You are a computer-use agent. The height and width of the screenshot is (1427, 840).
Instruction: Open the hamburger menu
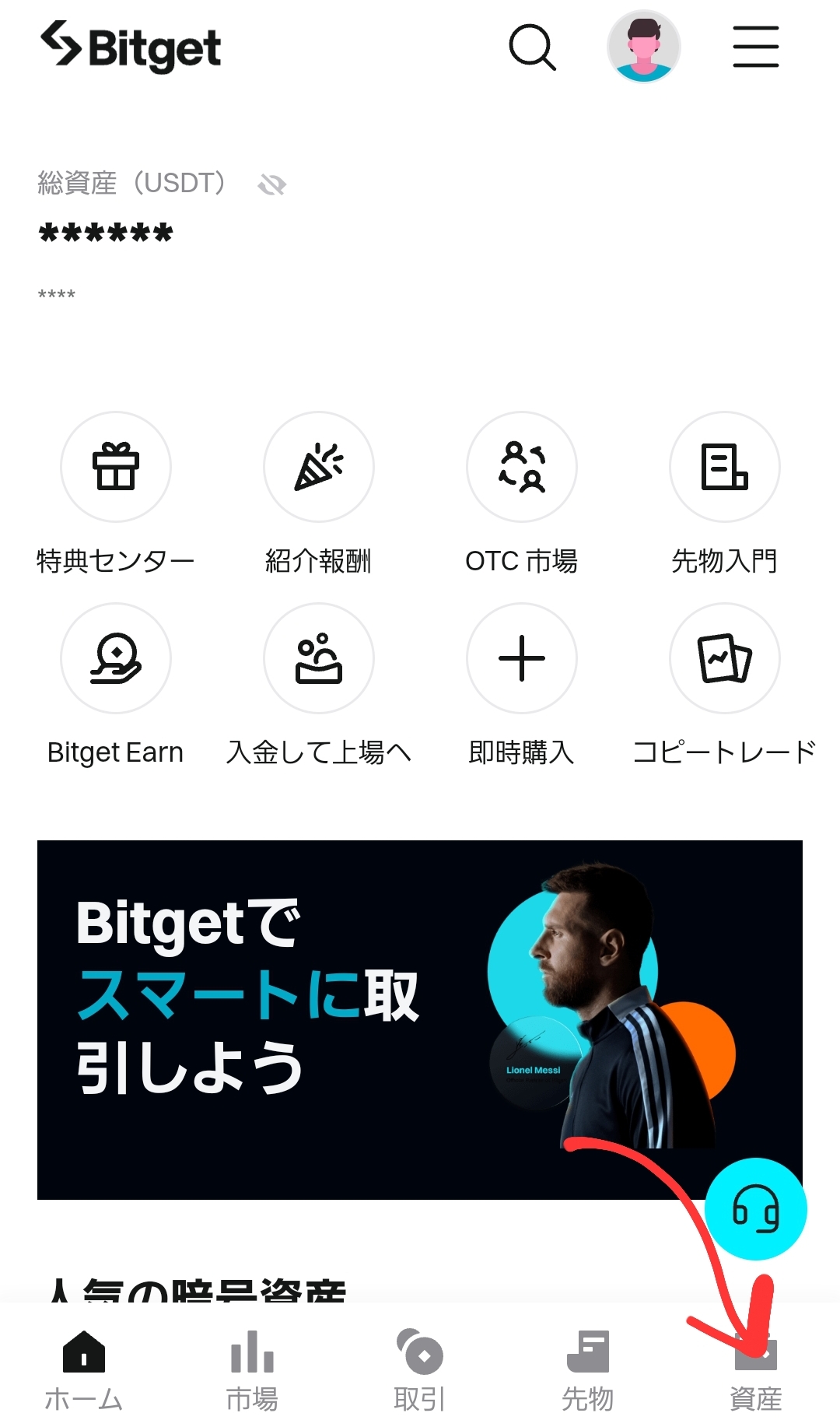(754, 47)
